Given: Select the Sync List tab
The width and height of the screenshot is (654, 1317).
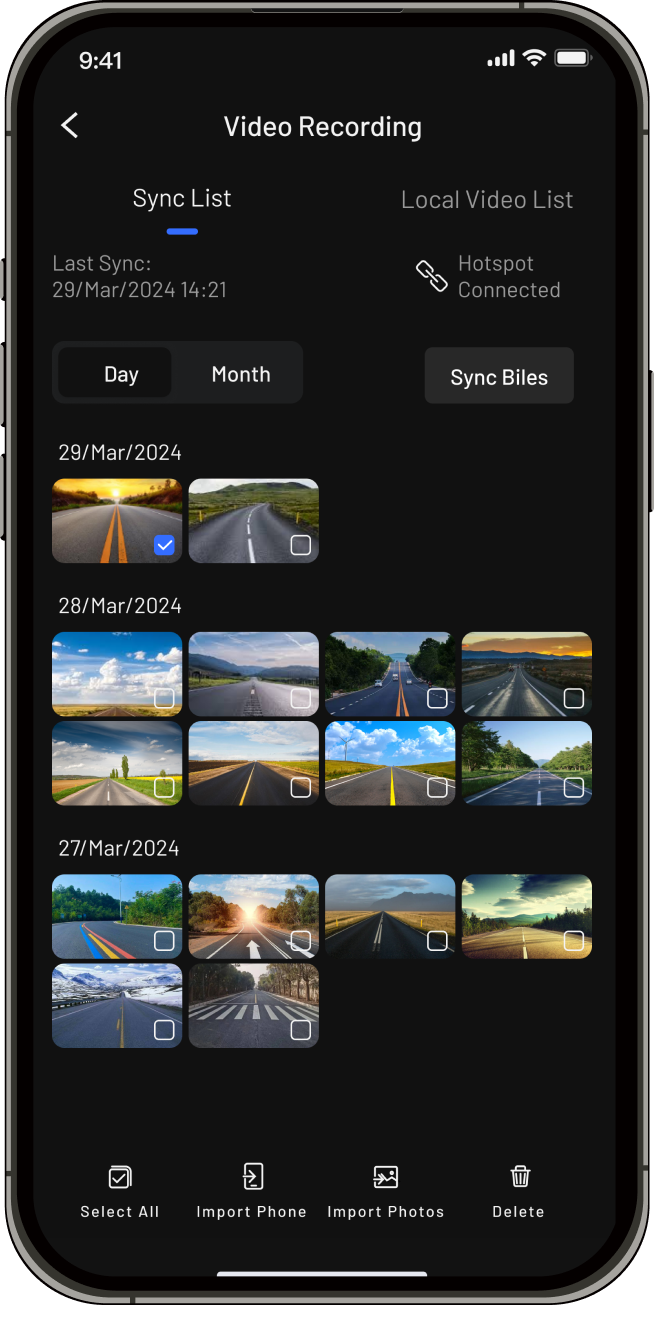Looking at the screenshot, I should (x=182, y=199).
